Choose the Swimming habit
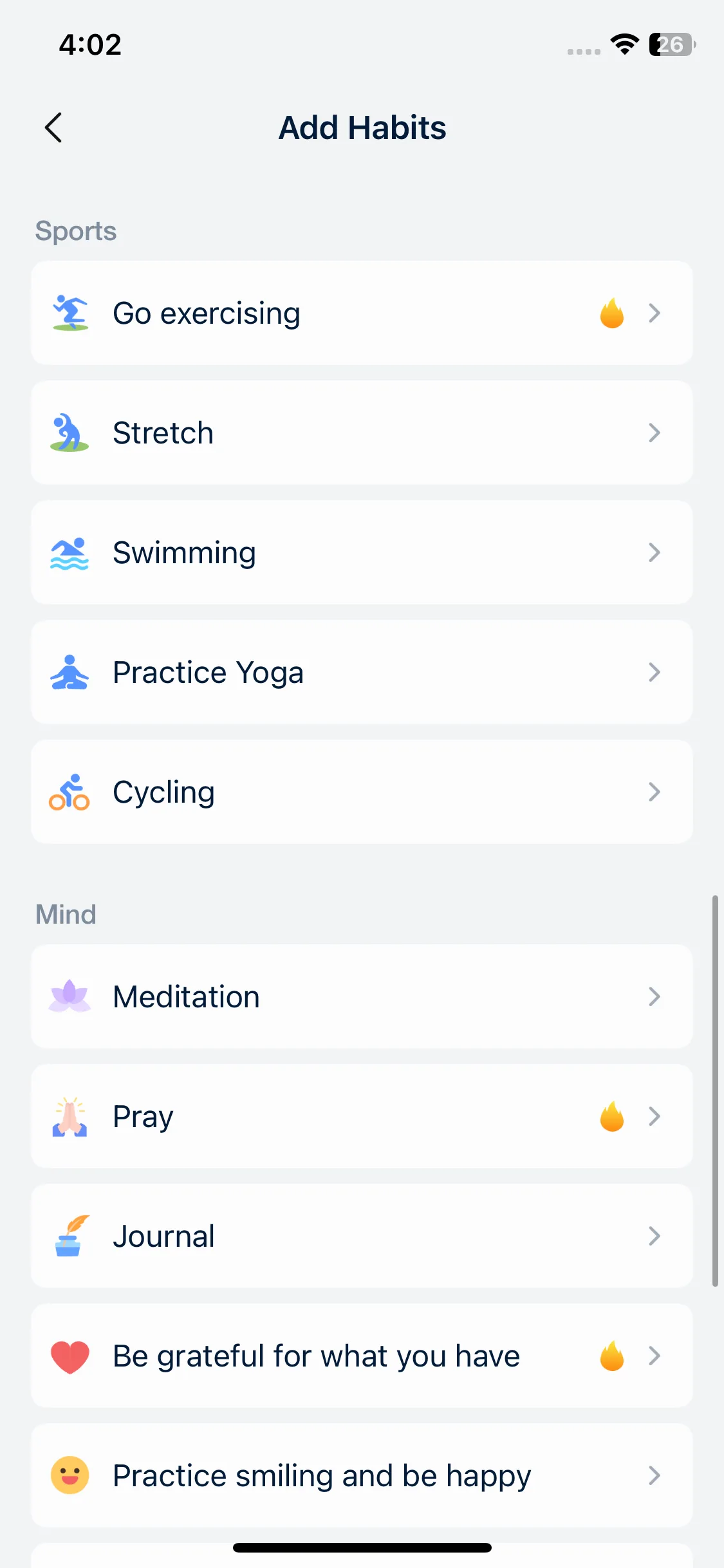This screenshot has height=1568, width=724. (362, 553)
